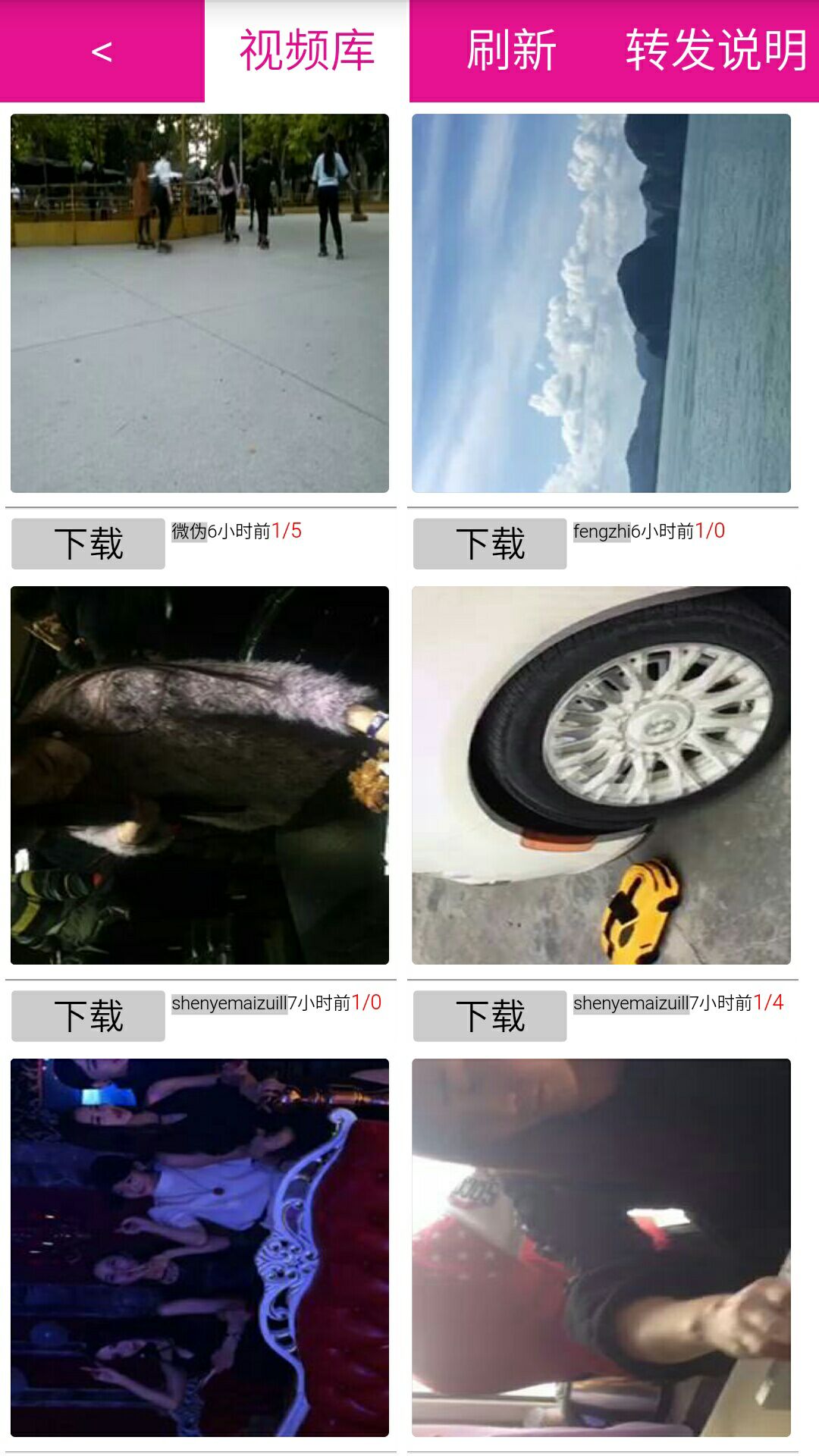Screen dimensions: 819x1456
Task: Download shenyemaizuill's video marked 1/4
Action: [x=490, y=1016]
